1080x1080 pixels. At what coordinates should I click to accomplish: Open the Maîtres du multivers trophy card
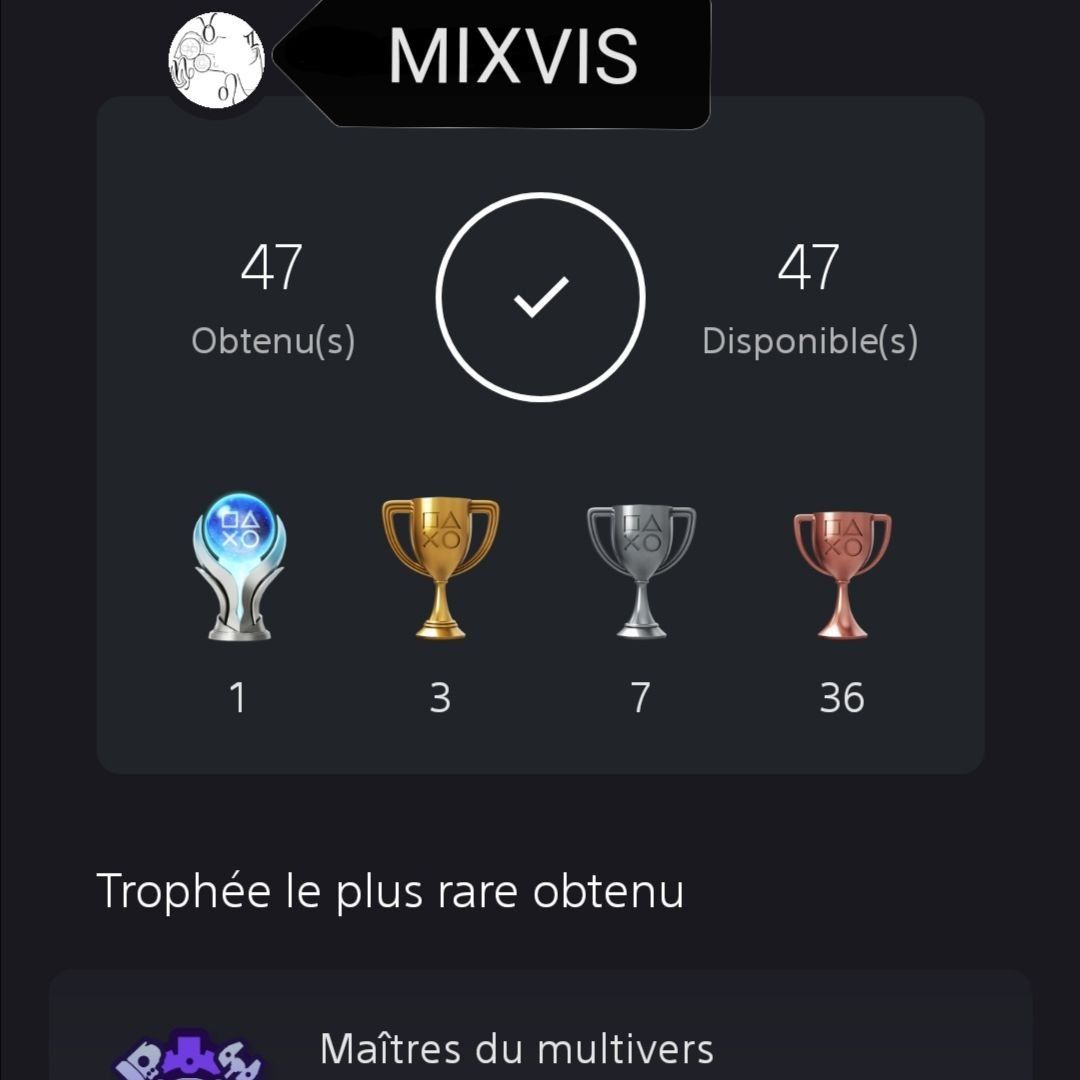click(x=540, y=1040)
